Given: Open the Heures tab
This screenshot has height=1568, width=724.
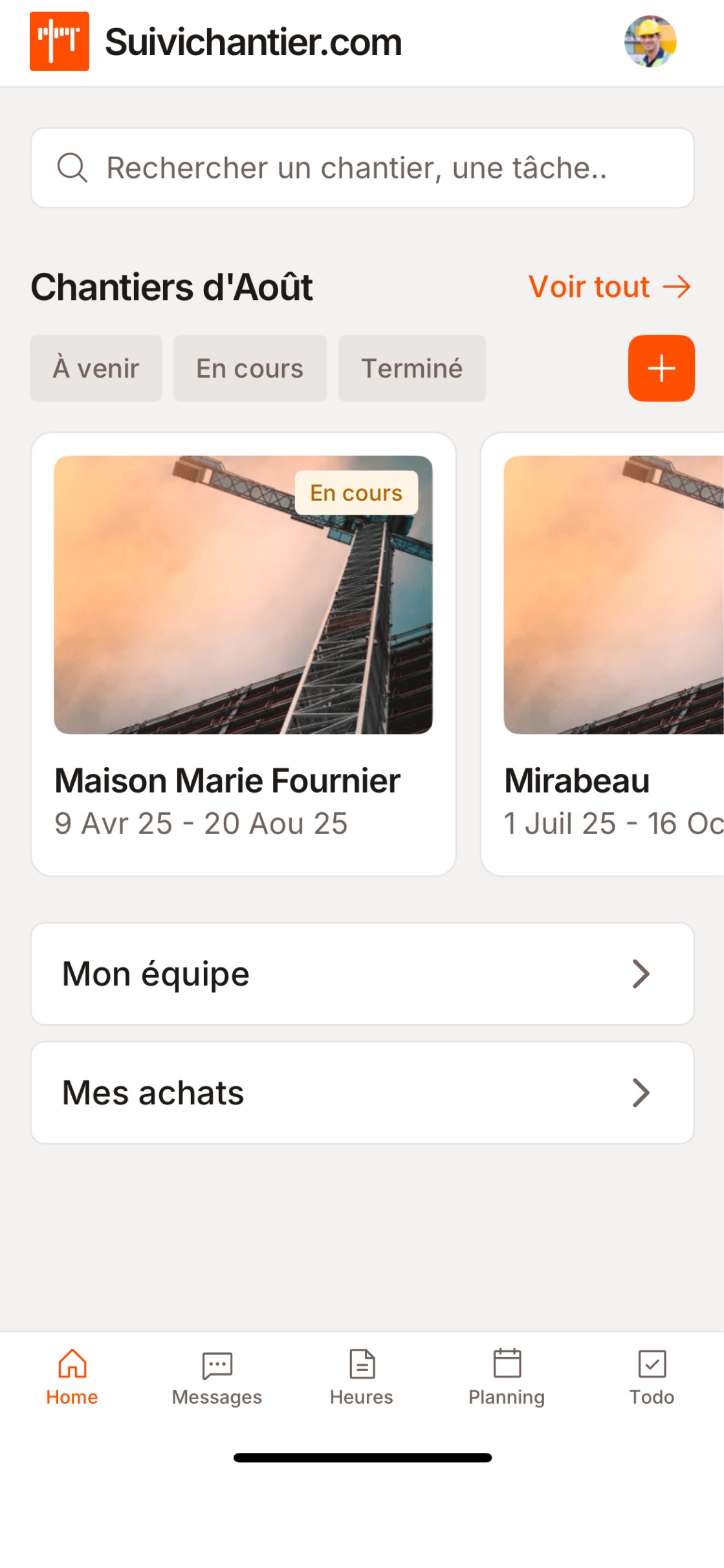Looking at the screenshot, I should pos(362,1377).
